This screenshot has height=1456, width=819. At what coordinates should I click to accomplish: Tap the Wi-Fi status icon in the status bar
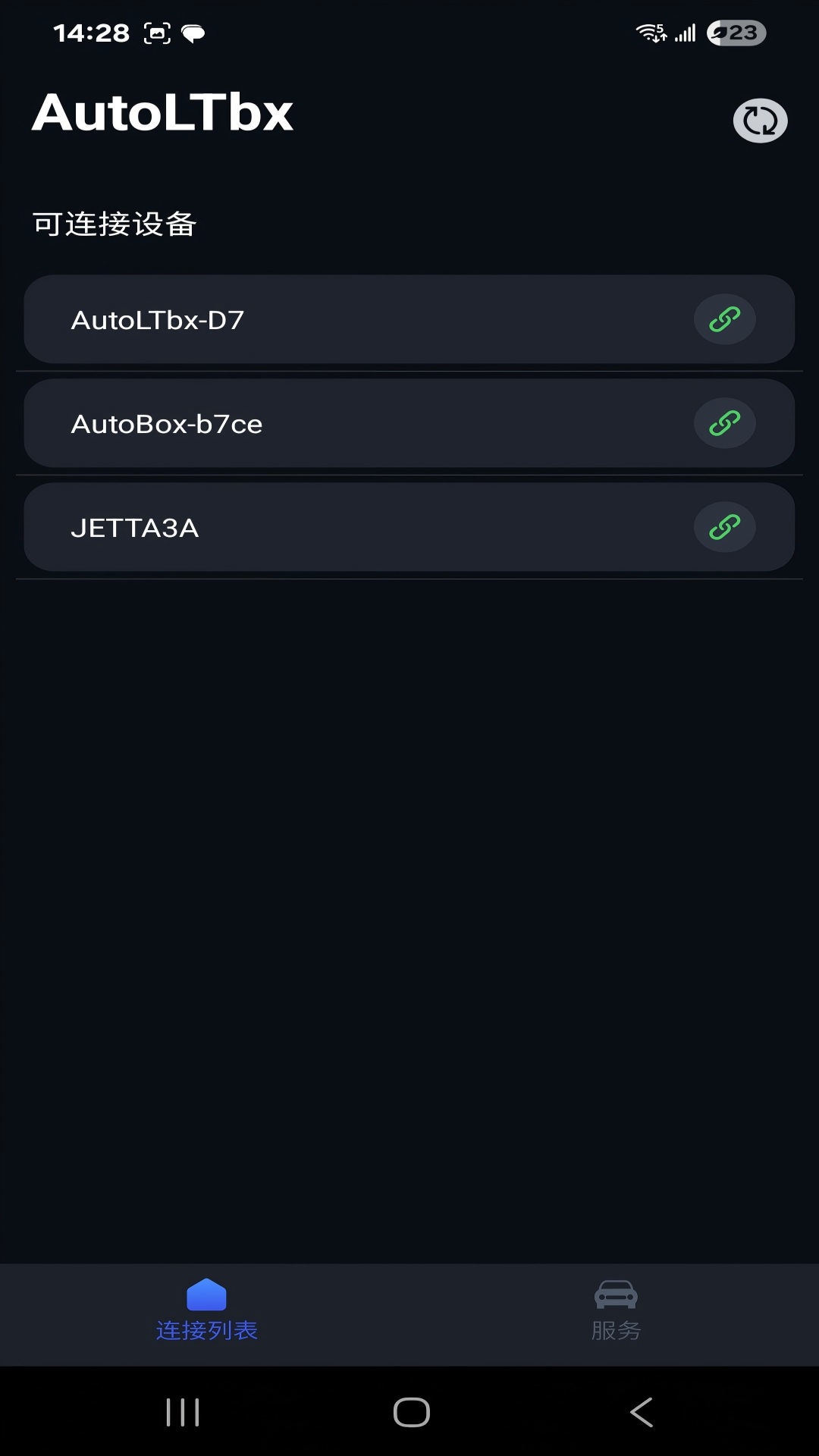point(648,33)
